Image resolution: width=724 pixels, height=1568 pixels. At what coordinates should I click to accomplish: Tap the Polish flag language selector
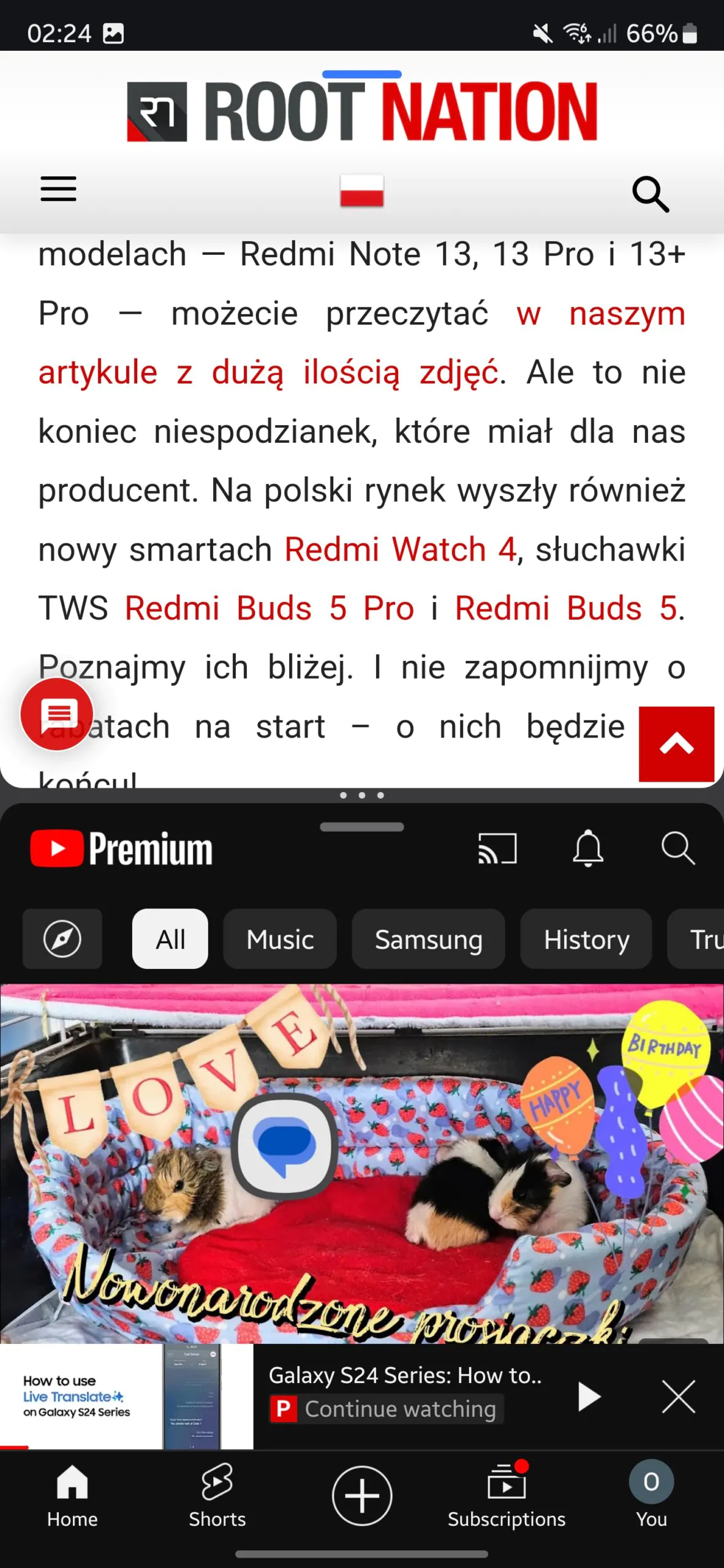point(362,190)
